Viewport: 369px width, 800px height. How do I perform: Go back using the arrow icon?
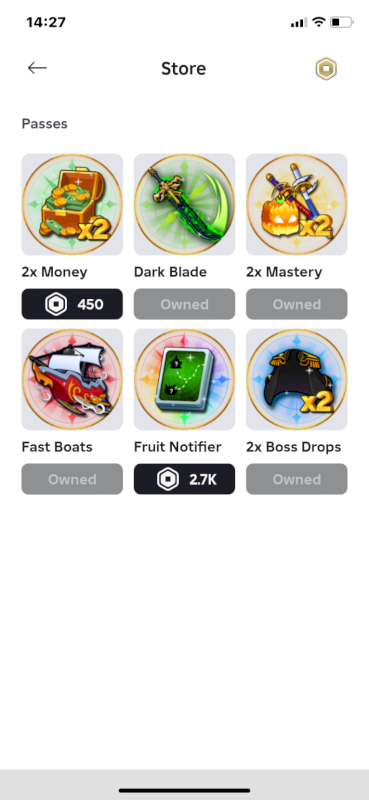click(37, 68)
